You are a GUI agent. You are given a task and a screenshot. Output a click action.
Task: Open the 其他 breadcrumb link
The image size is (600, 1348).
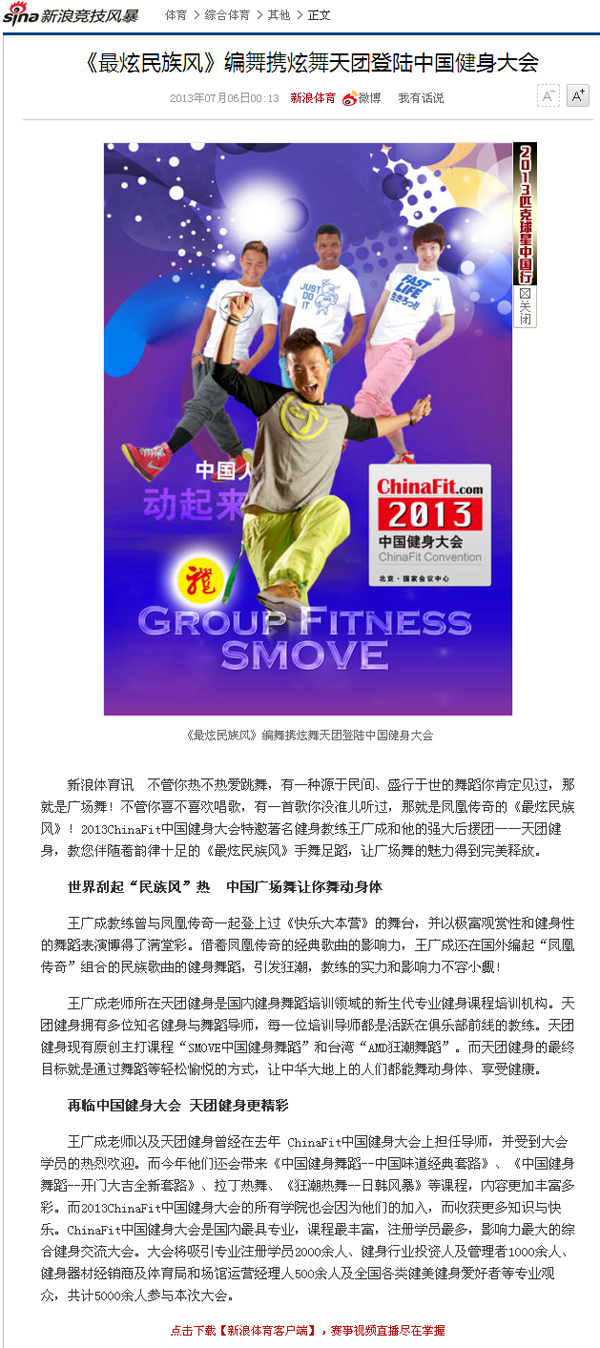tap(279, 15)
